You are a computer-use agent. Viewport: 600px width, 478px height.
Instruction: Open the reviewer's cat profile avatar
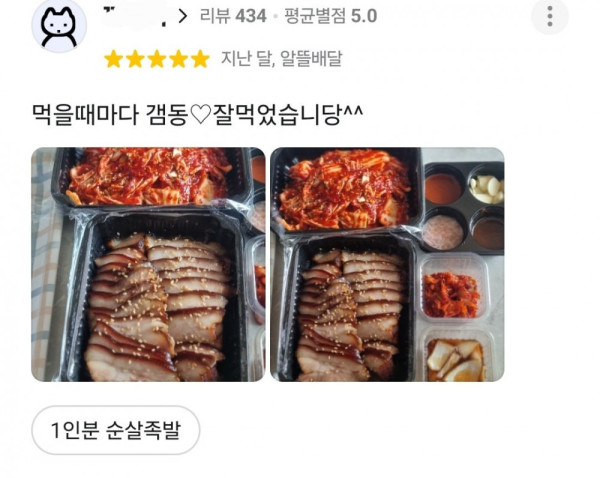59,26
